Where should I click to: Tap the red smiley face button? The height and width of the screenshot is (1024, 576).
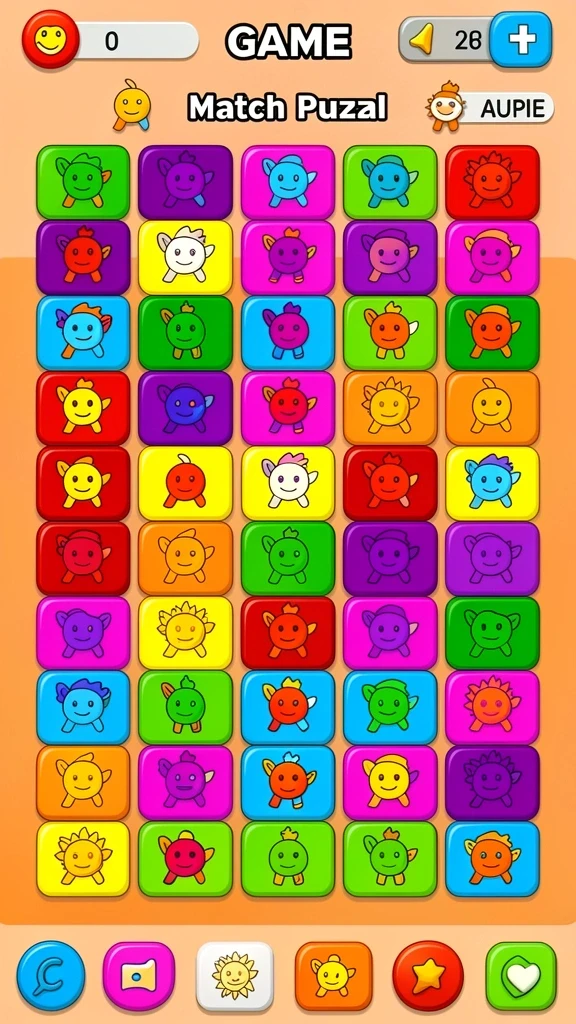pyautogui.click(x=50, y=39)
